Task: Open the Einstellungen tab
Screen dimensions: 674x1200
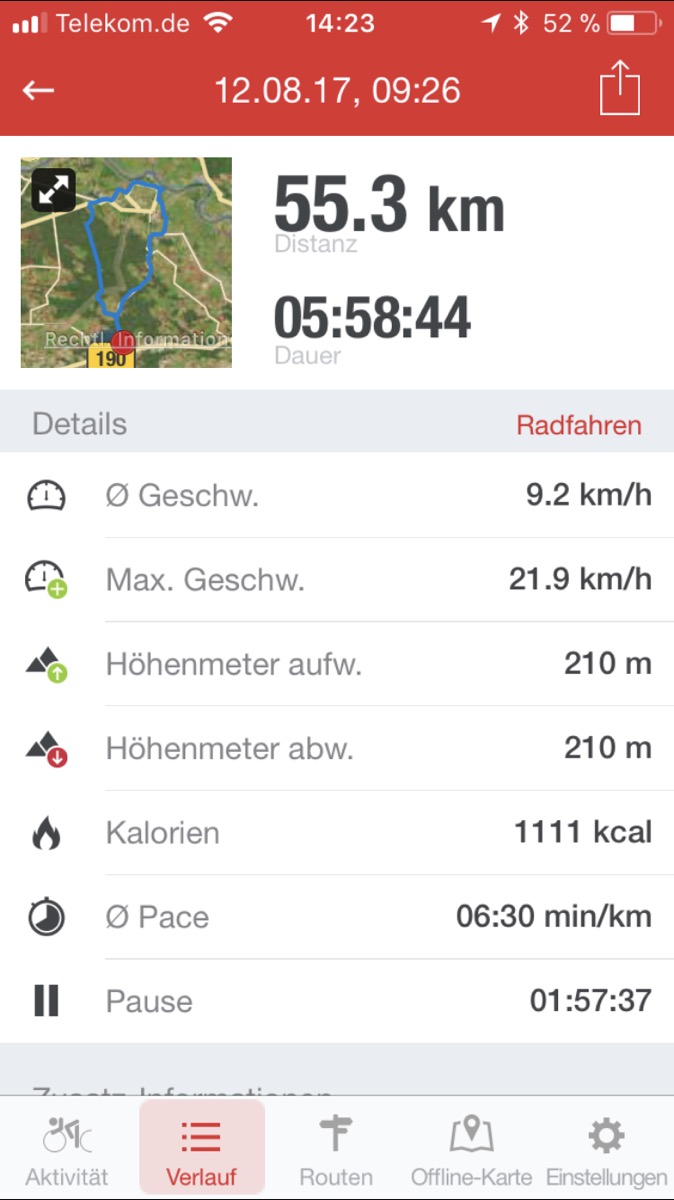Action: 606,1150
